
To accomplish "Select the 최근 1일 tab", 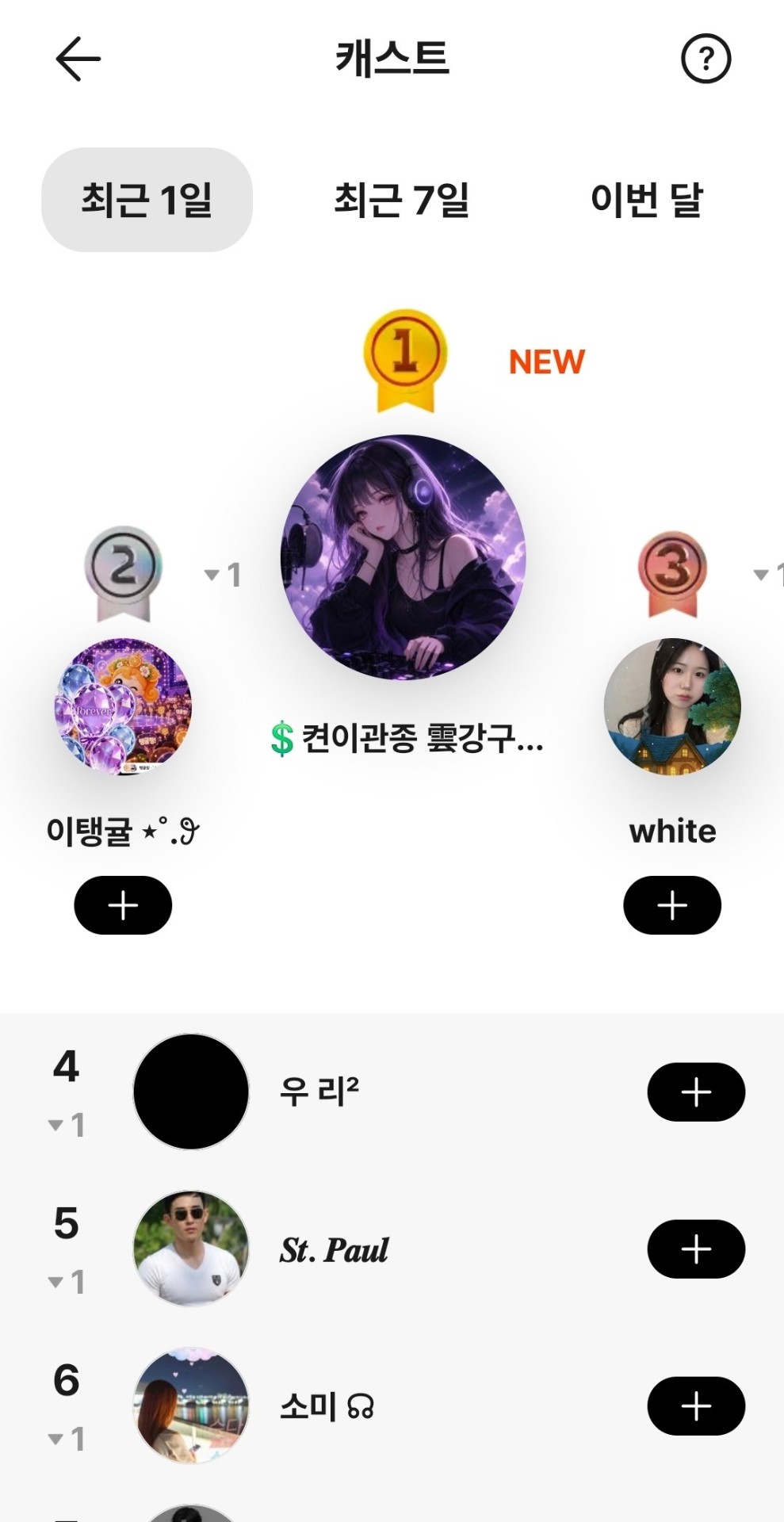I will 147,200.
